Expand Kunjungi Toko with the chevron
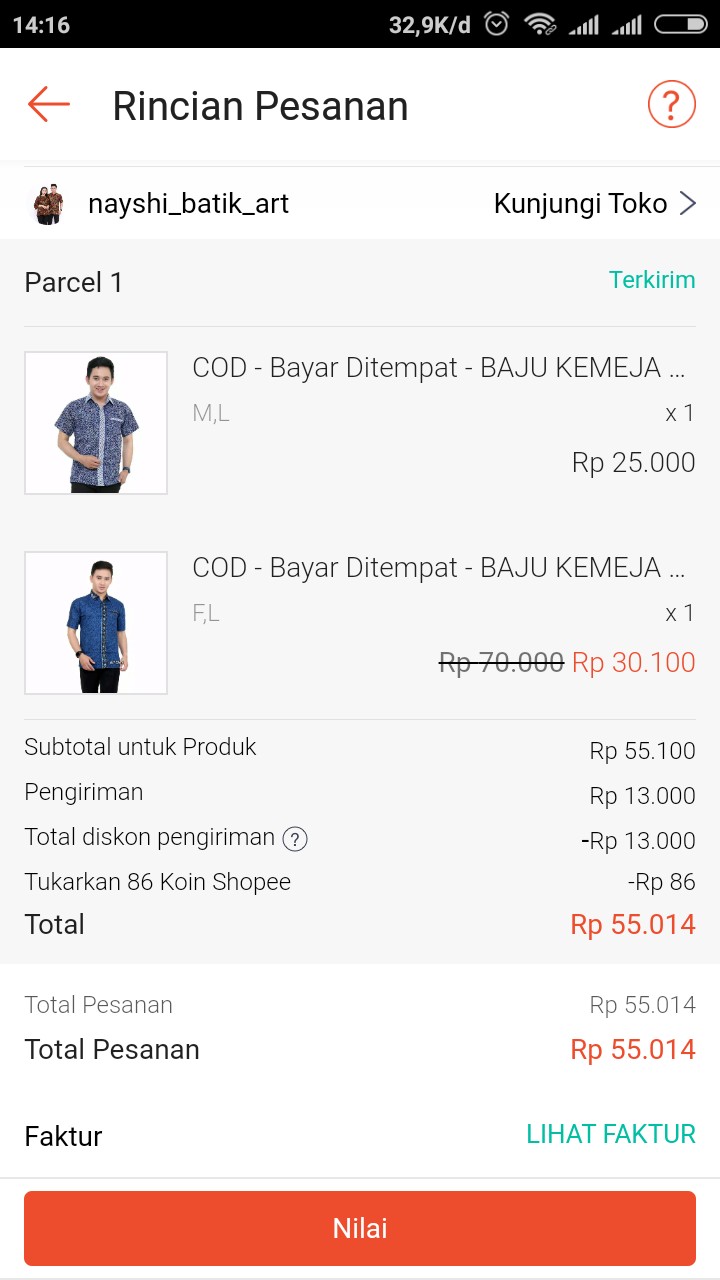720x1280 pixels. click(688, 203)
